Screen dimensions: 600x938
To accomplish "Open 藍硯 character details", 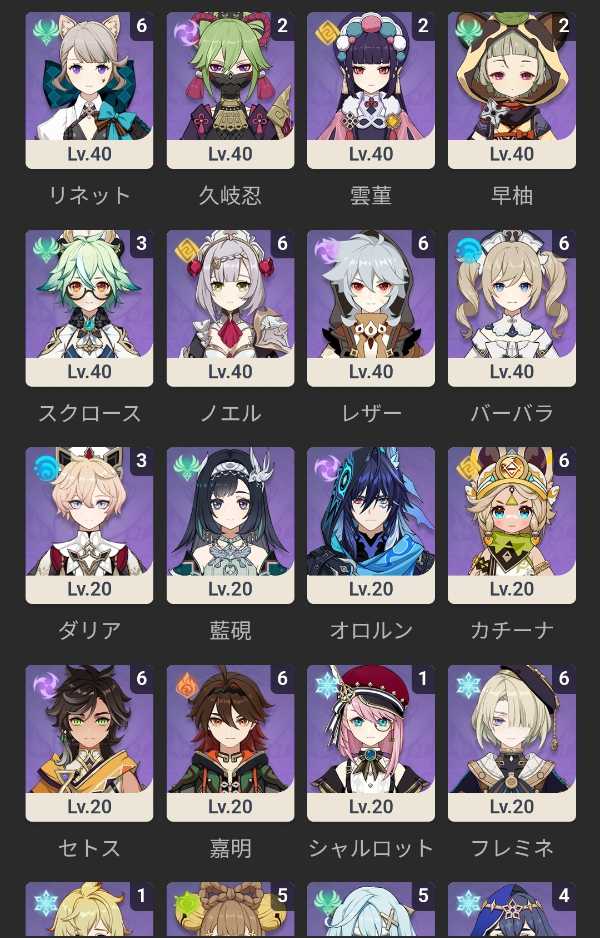I will [x=230, y=525].
